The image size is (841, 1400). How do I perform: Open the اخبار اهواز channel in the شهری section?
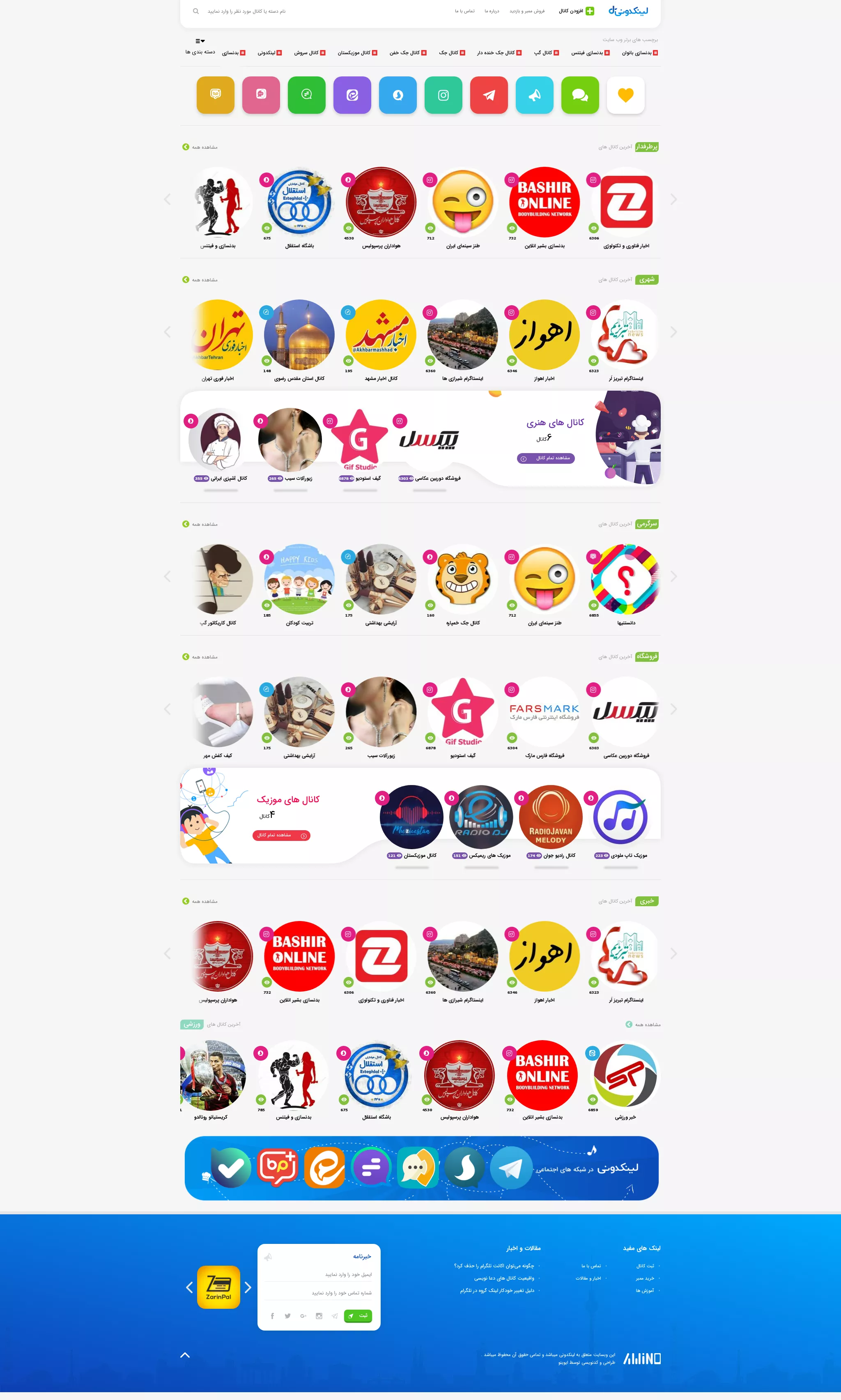[544, 340]
